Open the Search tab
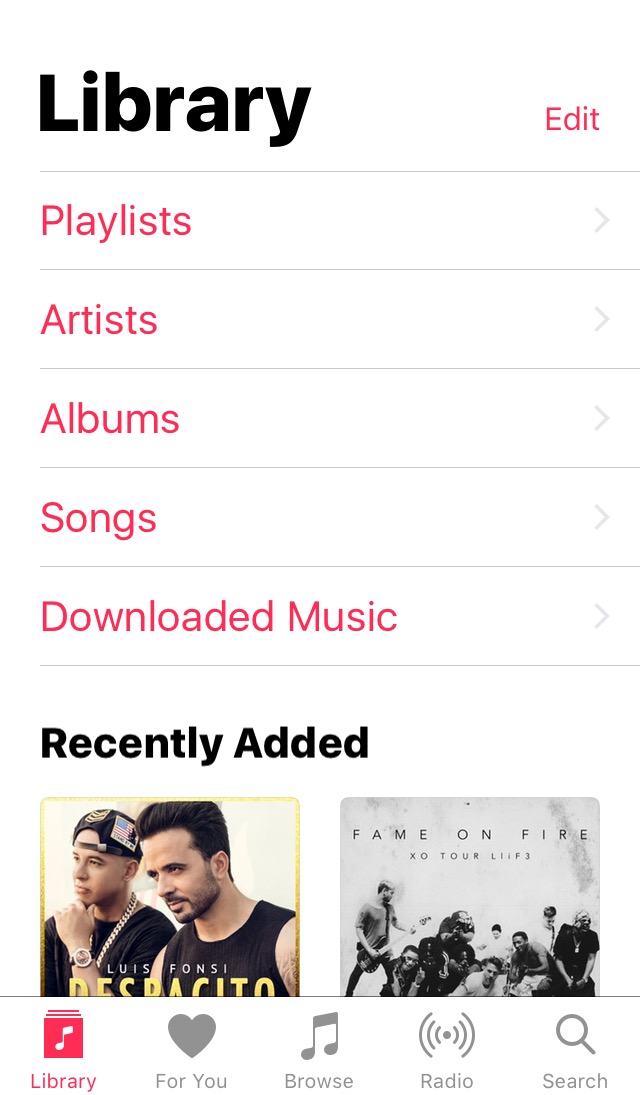The width and height of the screenshot is (640, 1095). coord(575,1049)
